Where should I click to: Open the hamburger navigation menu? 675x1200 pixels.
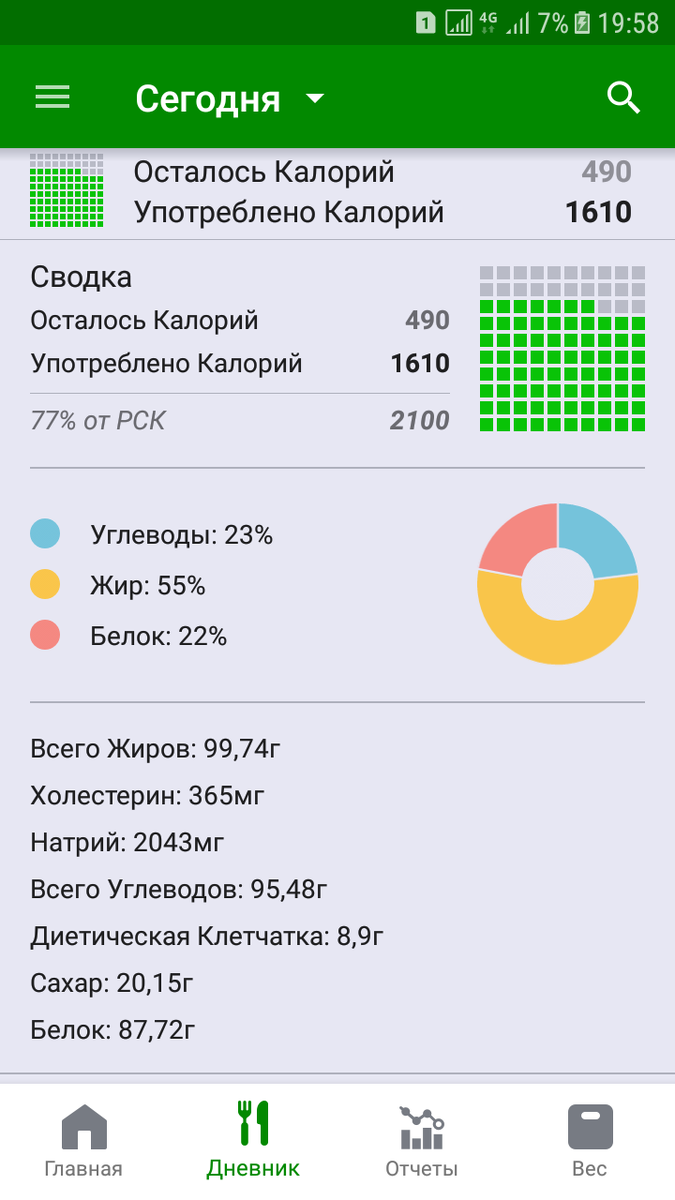52,97
